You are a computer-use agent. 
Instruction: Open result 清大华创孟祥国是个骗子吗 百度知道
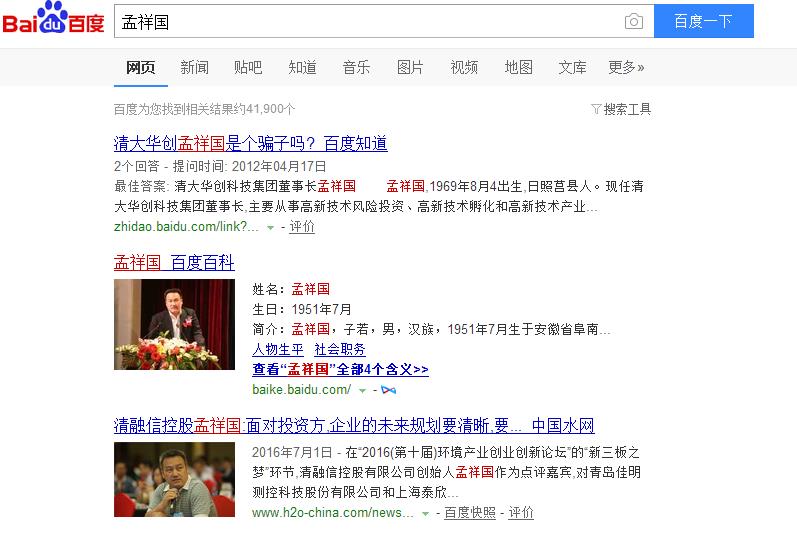click(250, 143)
